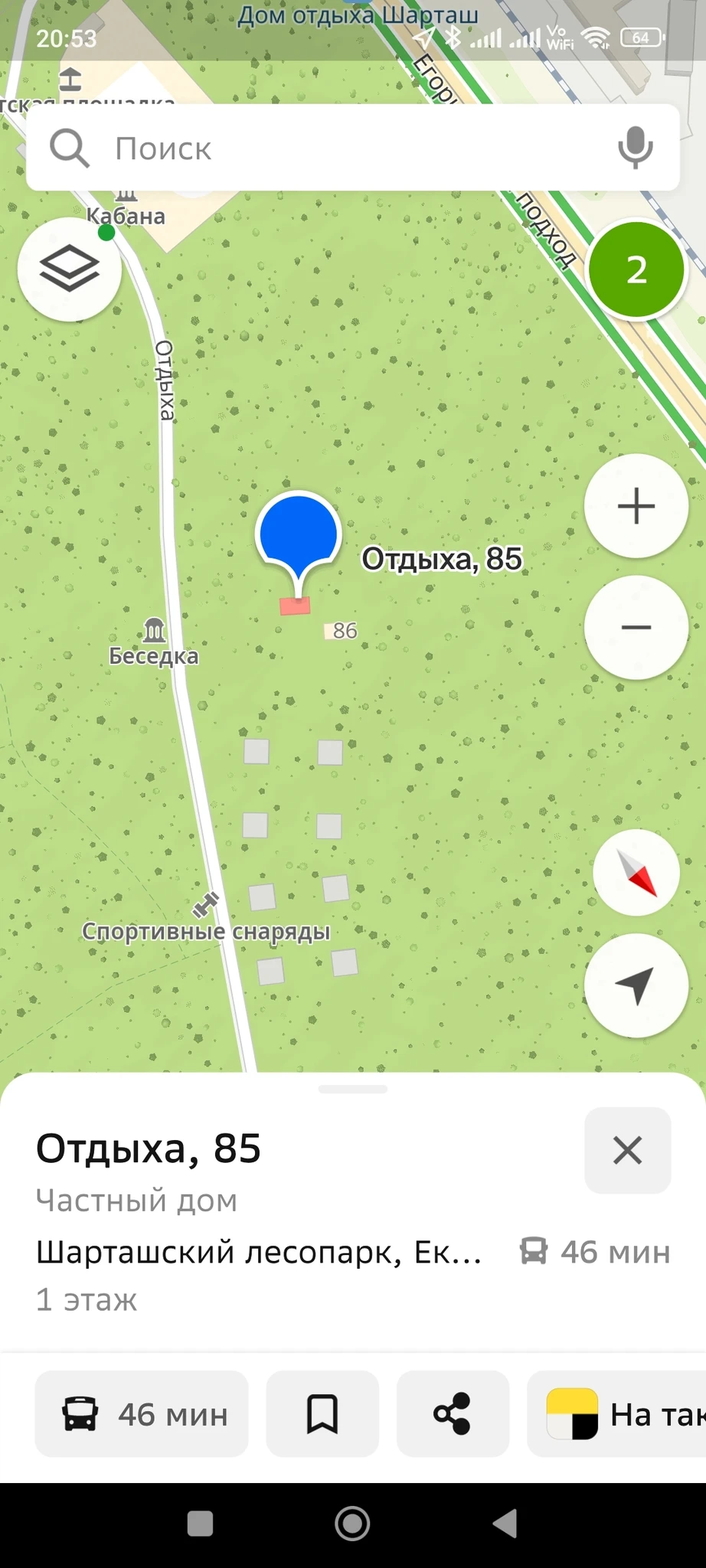Order a taxi with На такси

pos(620,1414)
